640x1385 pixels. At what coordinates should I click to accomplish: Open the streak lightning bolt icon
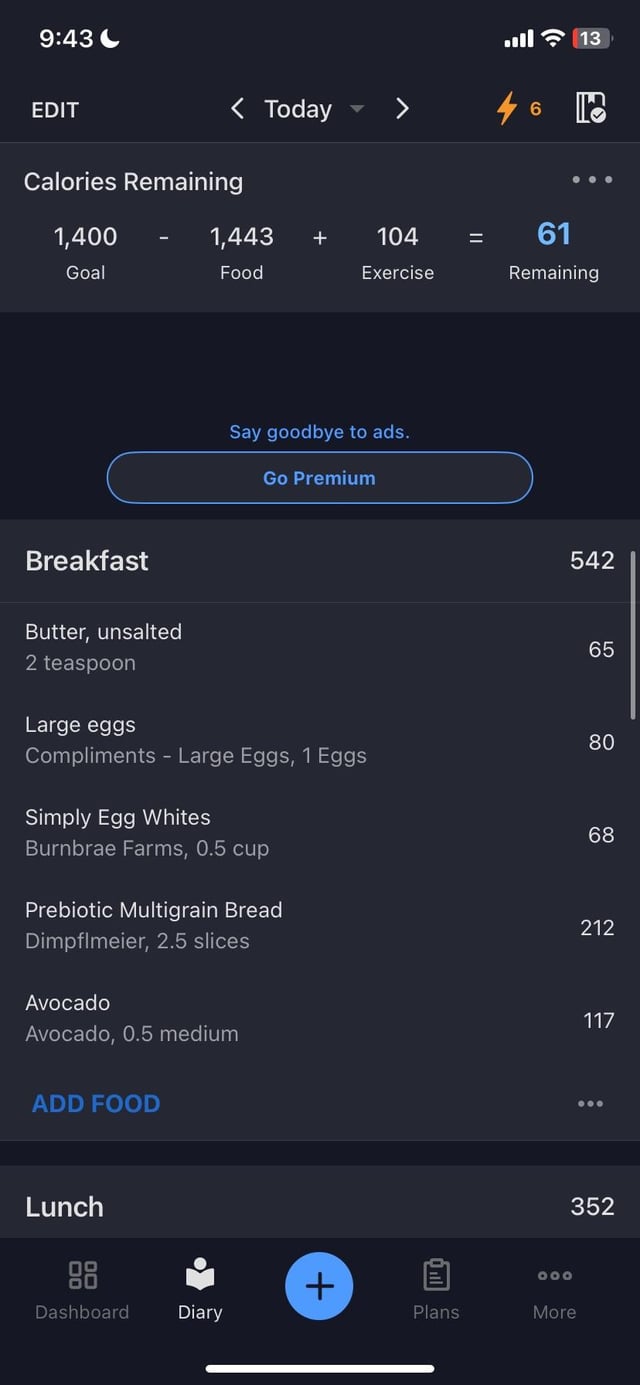518,109
